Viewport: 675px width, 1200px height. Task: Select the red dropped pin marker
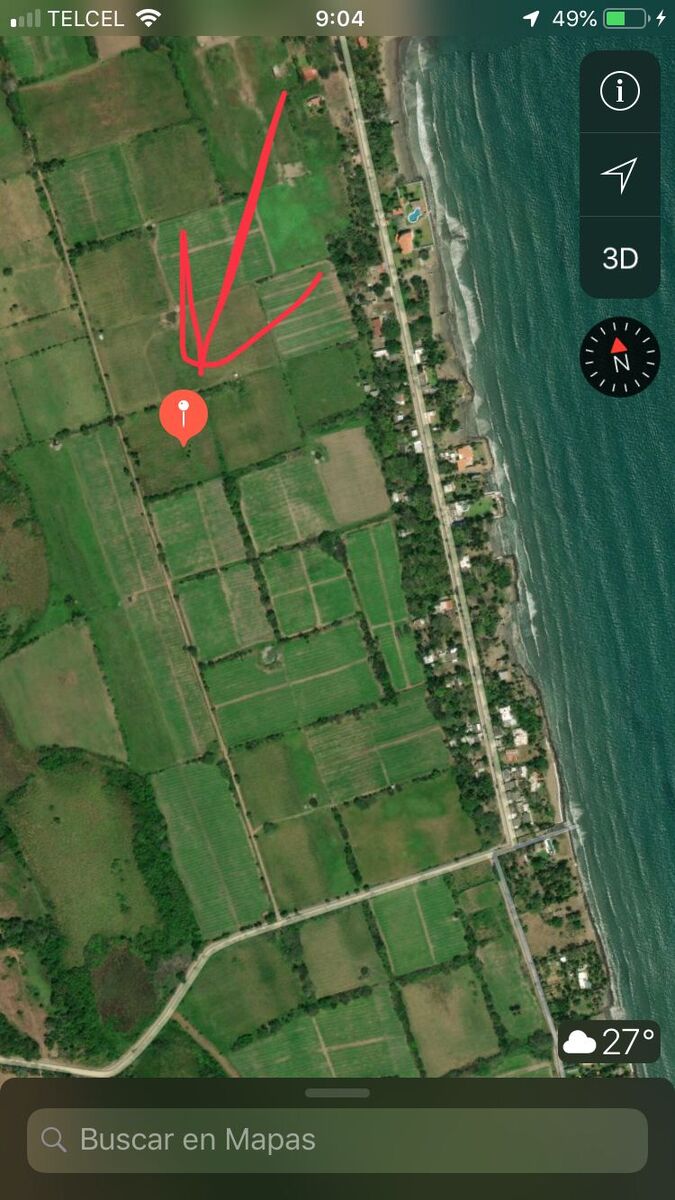[x=183, y=414]
